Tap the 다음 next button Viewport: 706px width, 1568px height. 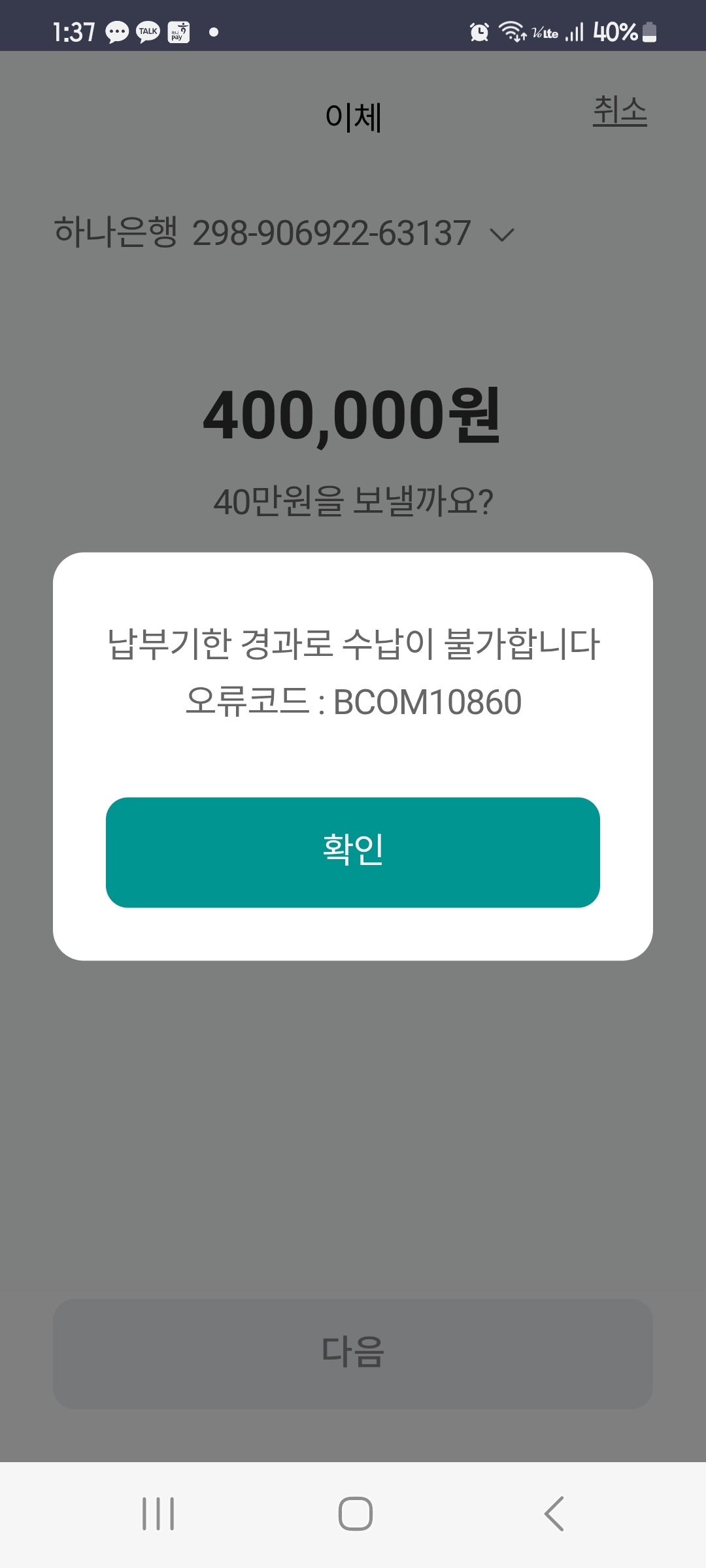tap(353, 1352)
